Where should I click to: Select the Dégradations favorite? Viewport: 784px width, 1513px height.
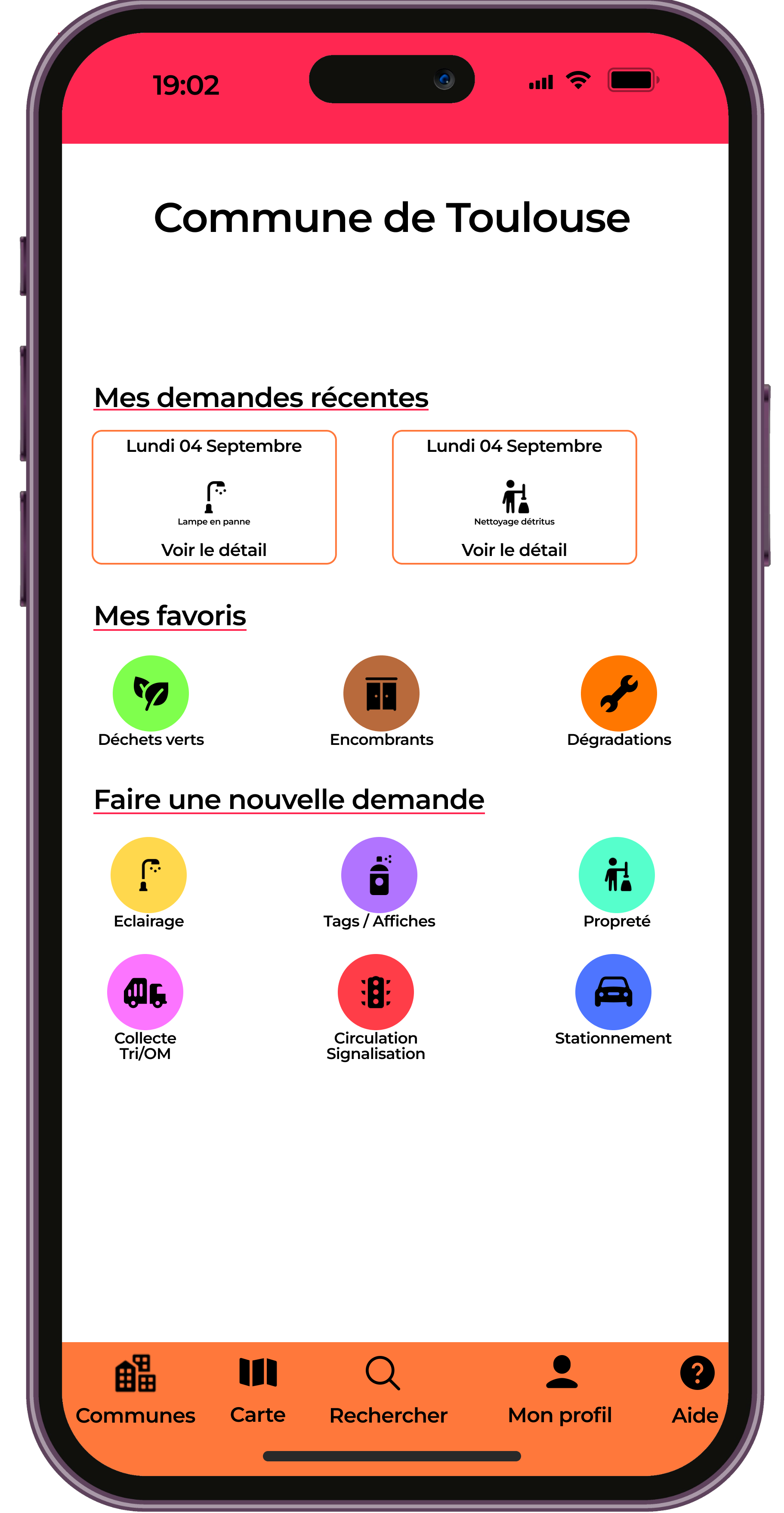[618, 694]
